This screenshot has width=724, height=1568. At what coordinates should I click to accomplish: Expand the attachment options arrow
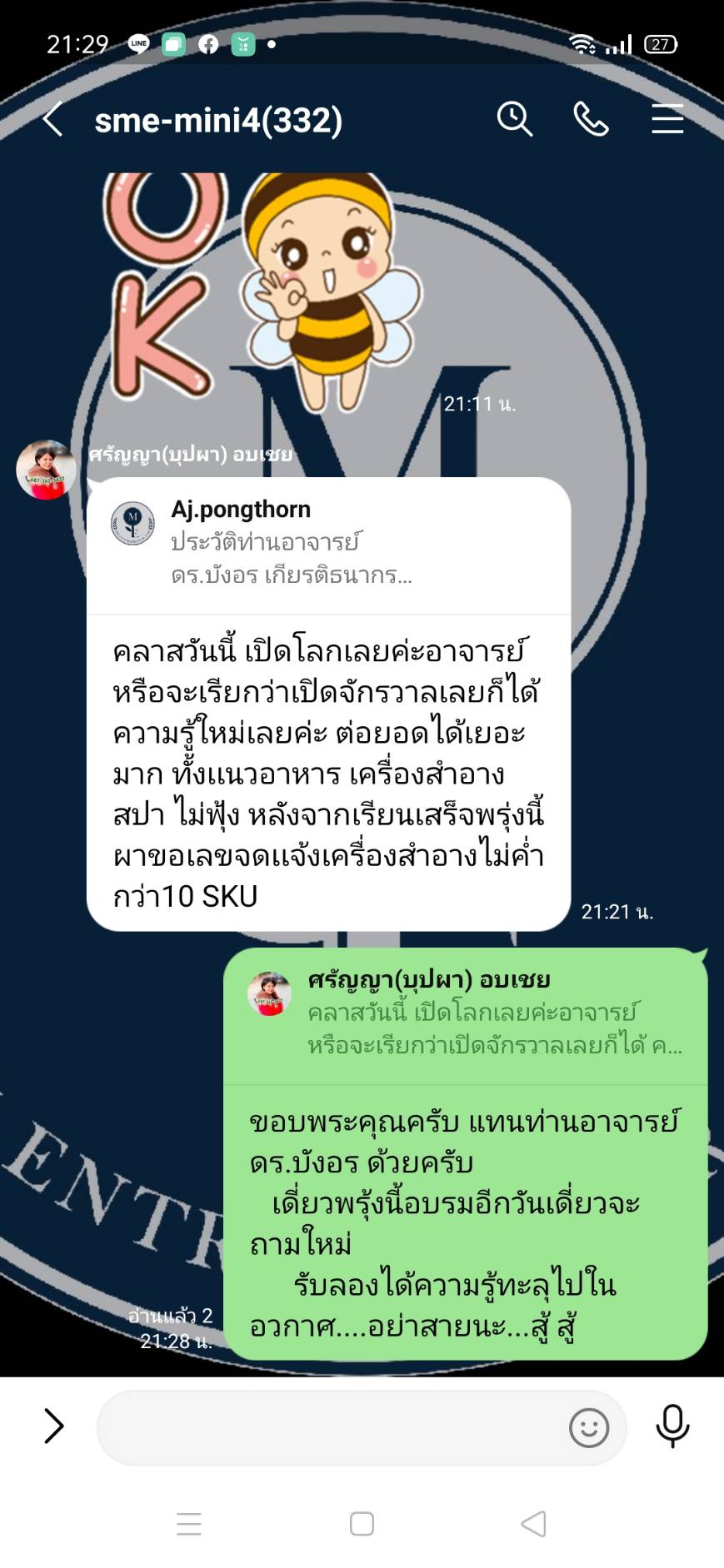pos(54,1426)
